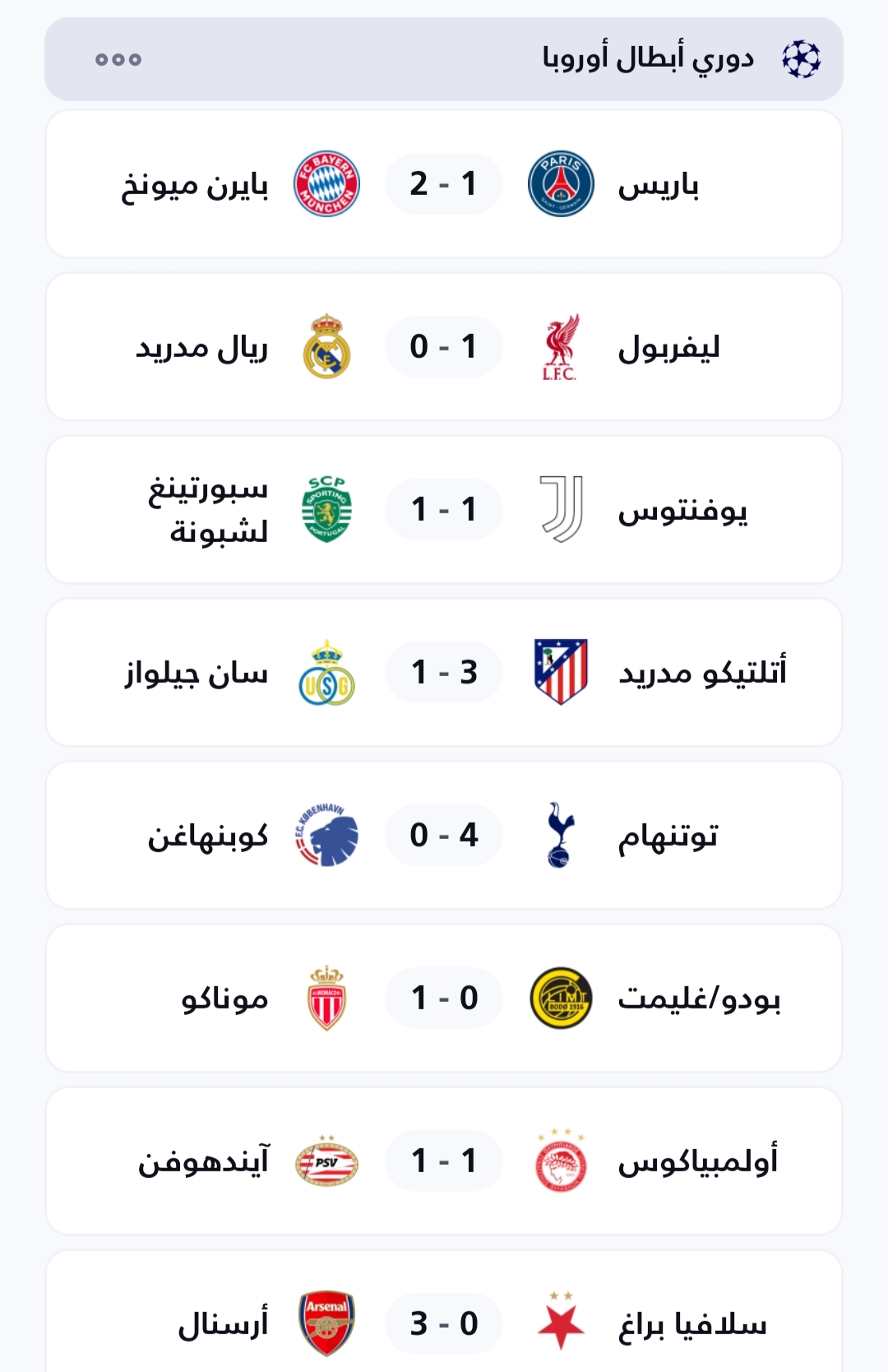Screen dimensions: 888x1372
Task: Select the أتلتيكو مدريد vs سان جيلواز match
Action: click(x=444, y=673)
